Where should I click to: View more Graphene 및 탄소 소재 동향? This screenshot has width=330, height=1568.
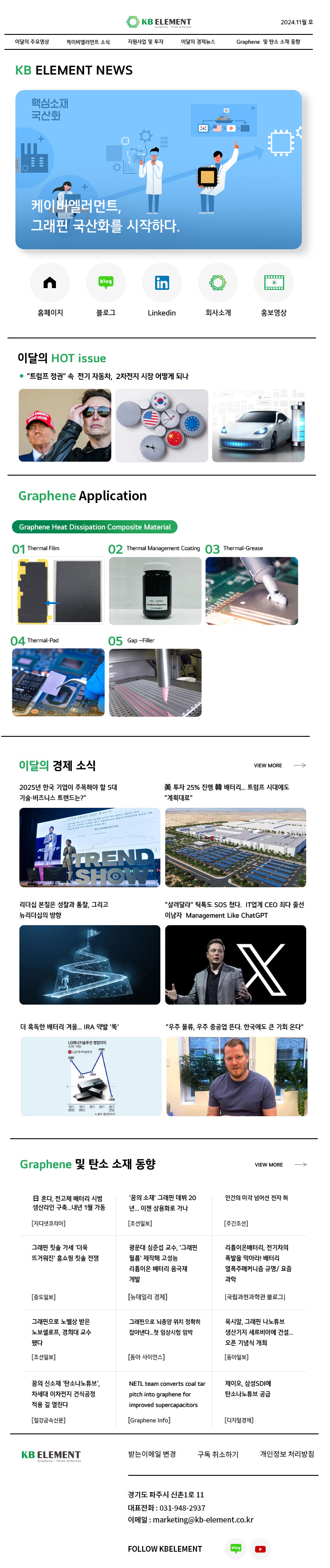(280, 1164)
